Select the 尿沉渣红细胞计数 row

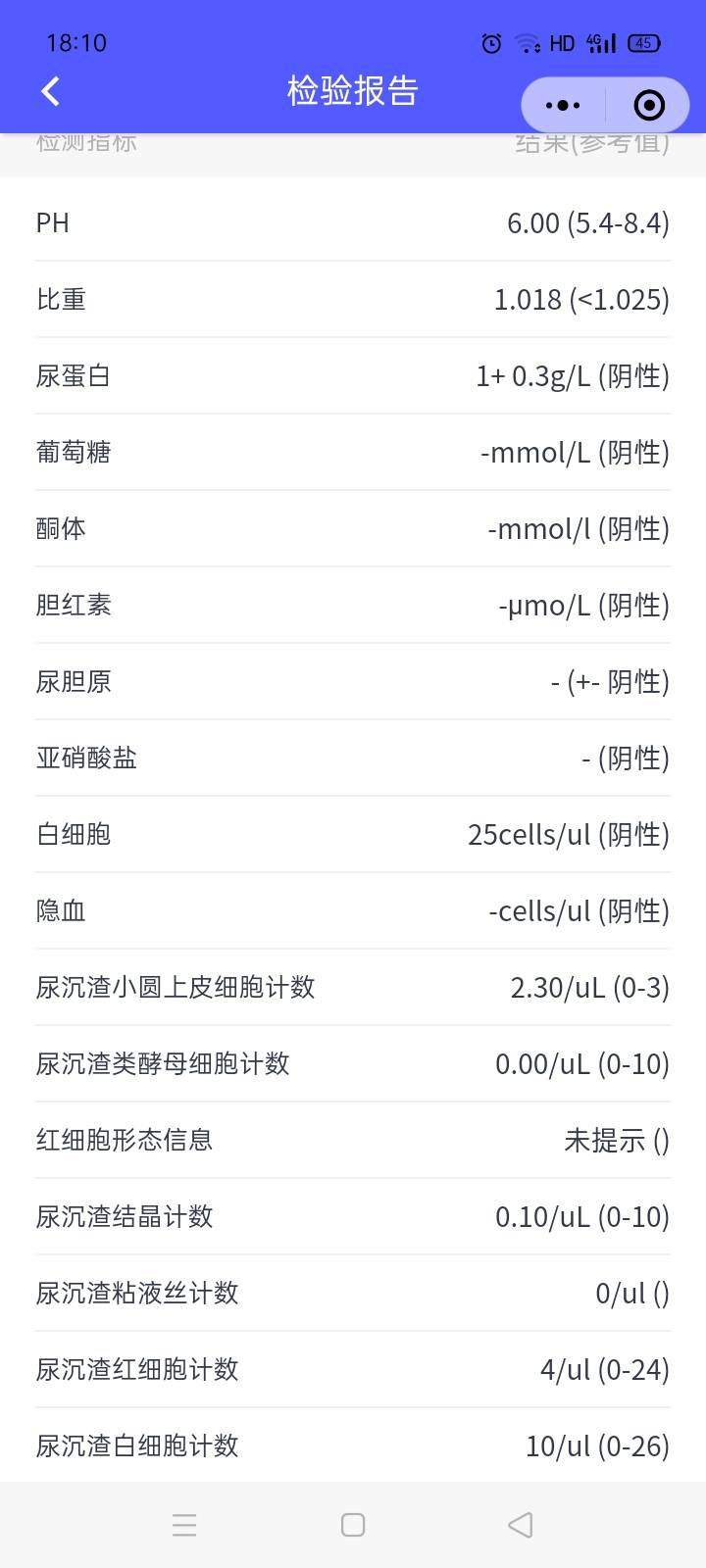(x=353, y=1369)
